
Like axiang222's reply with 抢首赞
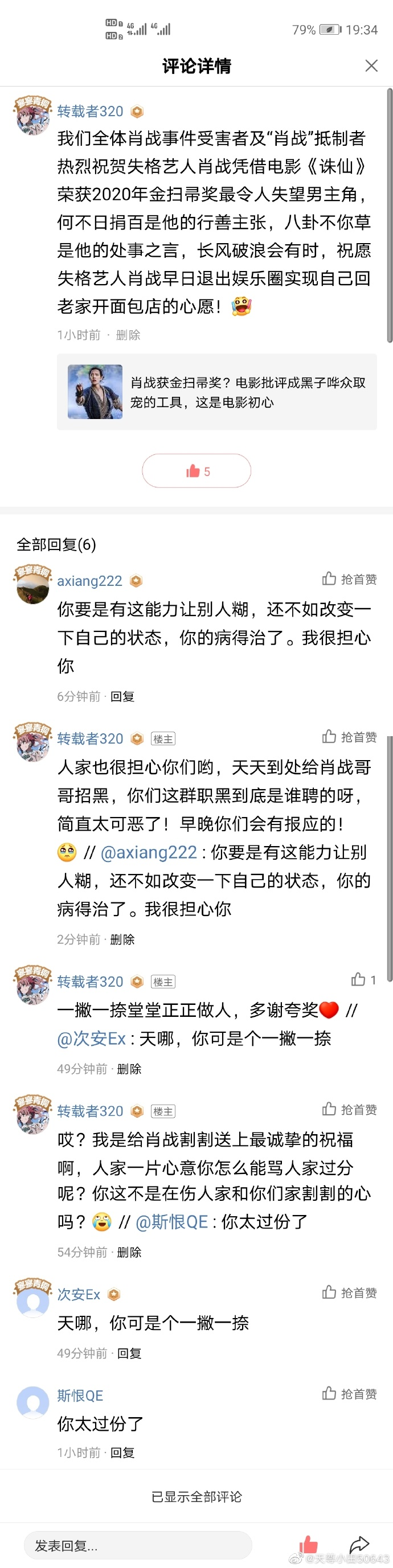(349, 579)
